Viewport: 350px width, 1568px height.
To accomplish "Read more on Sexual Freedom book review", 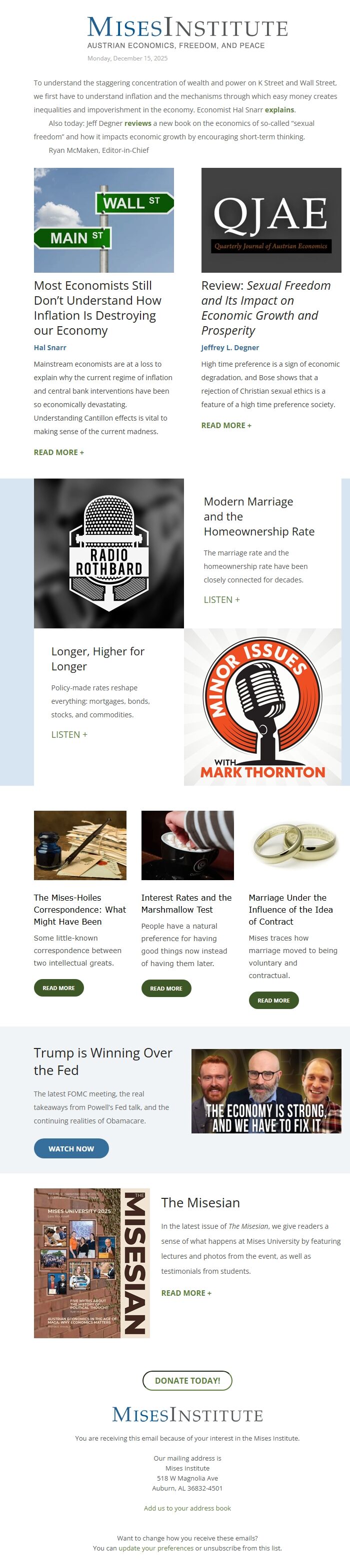I will point(225,426).
